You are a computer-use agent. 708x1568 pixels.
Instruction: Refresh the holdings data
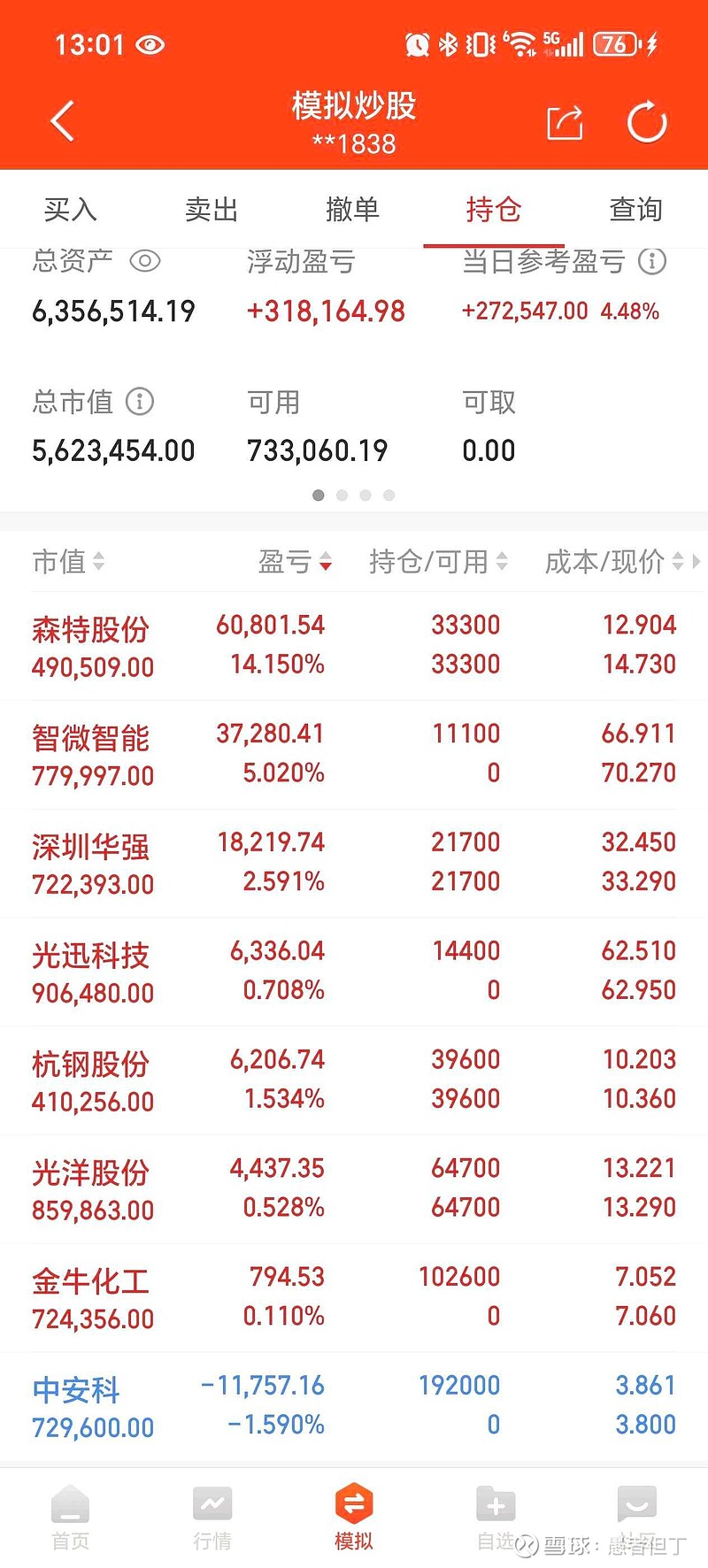pyautogui.click(x=647, y=122)
